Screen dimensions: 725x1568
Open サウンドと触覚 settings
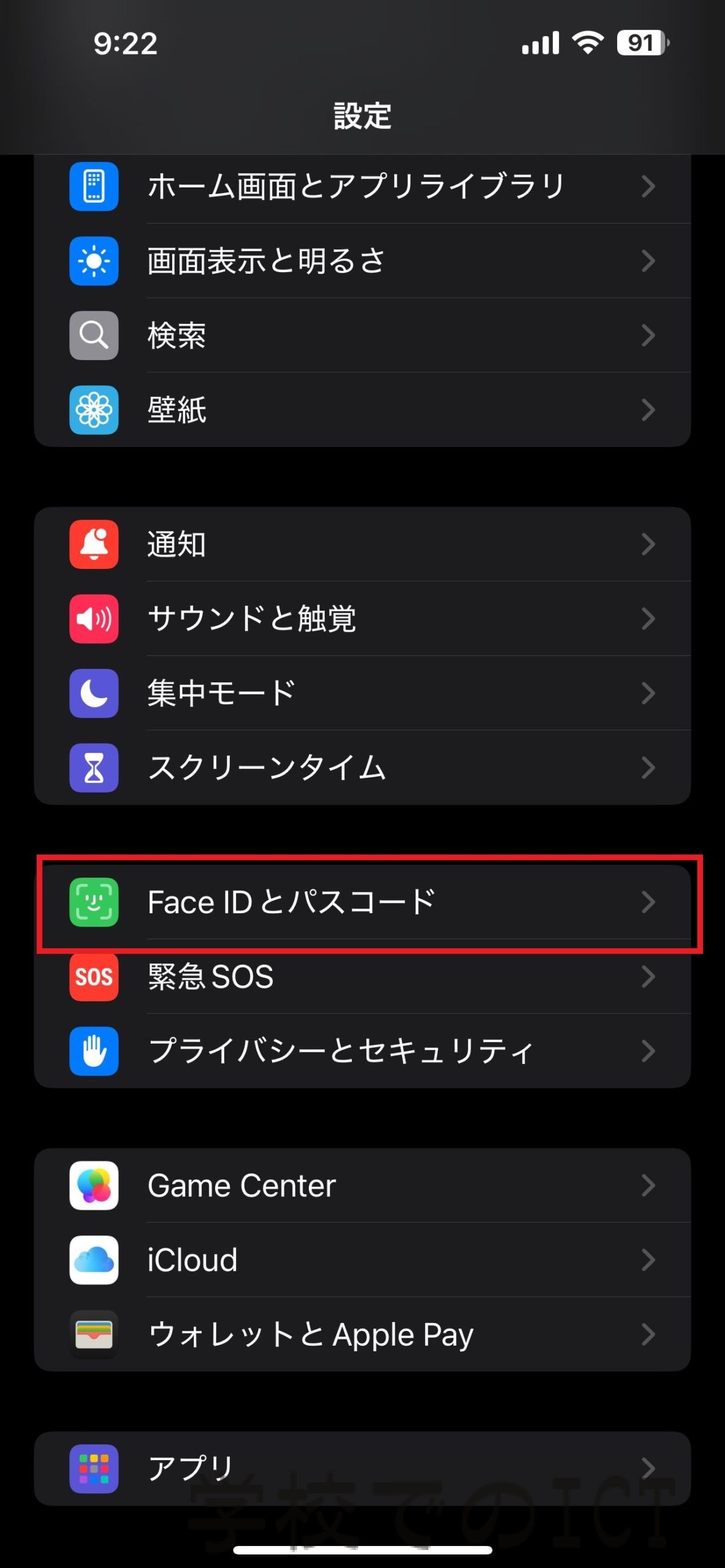(362, 619)
